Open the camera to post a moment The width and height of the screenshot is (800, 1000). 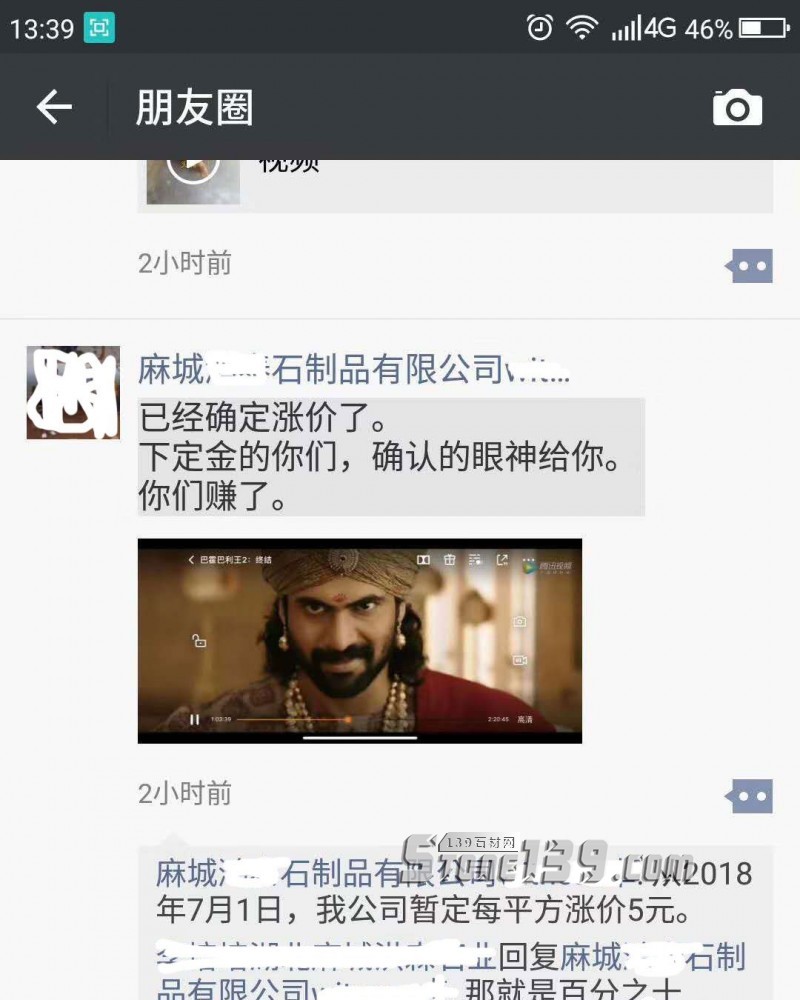click(737, 107)
